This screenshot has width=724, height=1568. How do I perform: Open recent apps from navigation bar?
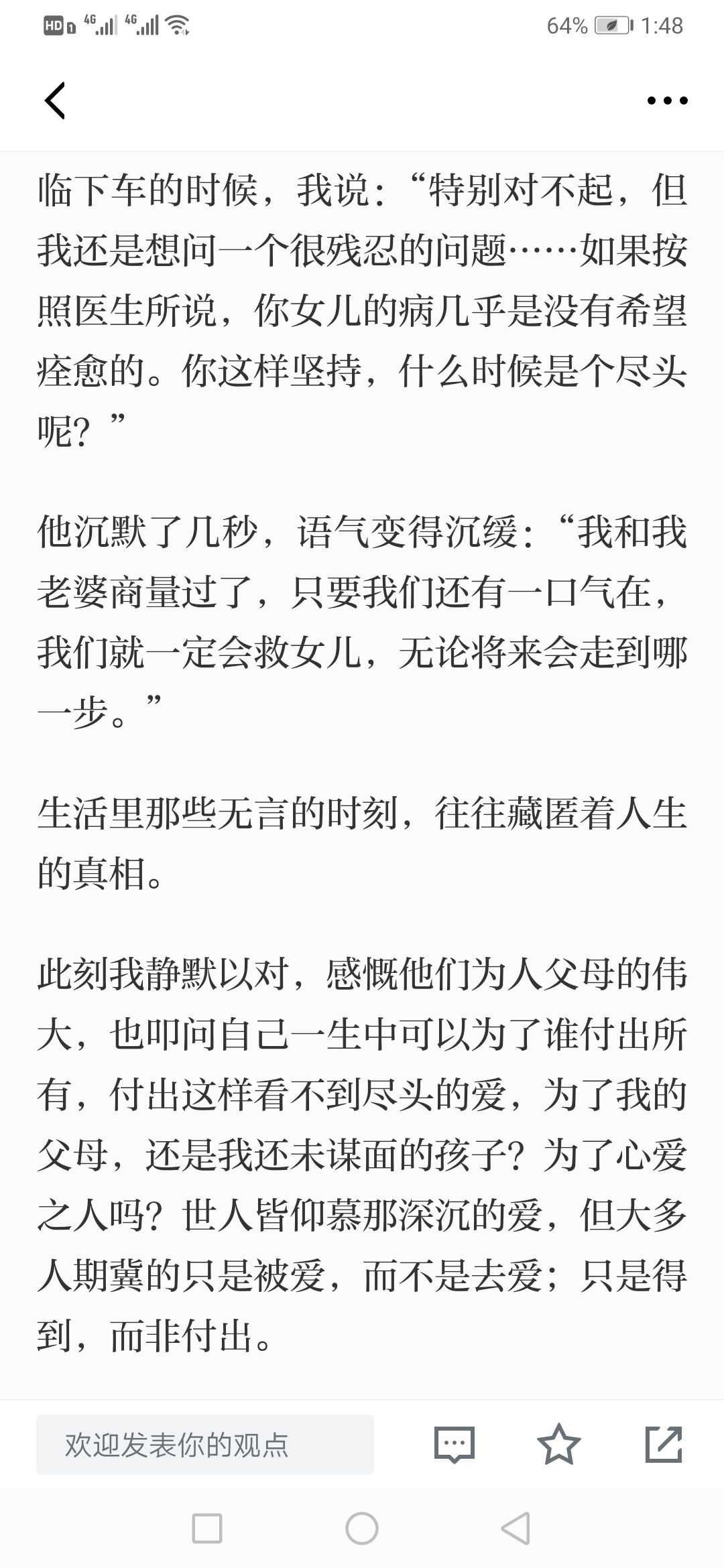207,1529
